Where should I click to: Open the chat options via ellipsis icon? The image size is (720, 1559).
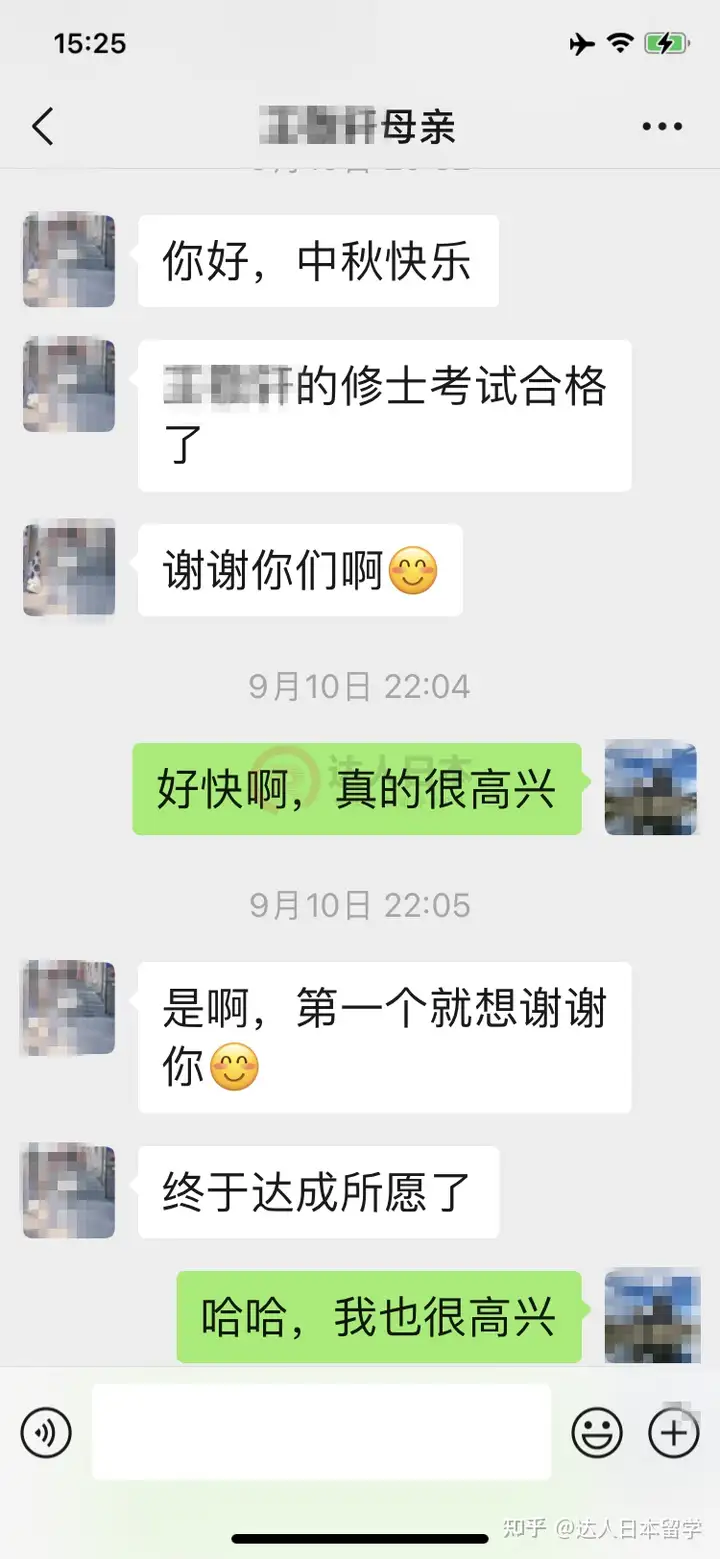pos(660,126)
